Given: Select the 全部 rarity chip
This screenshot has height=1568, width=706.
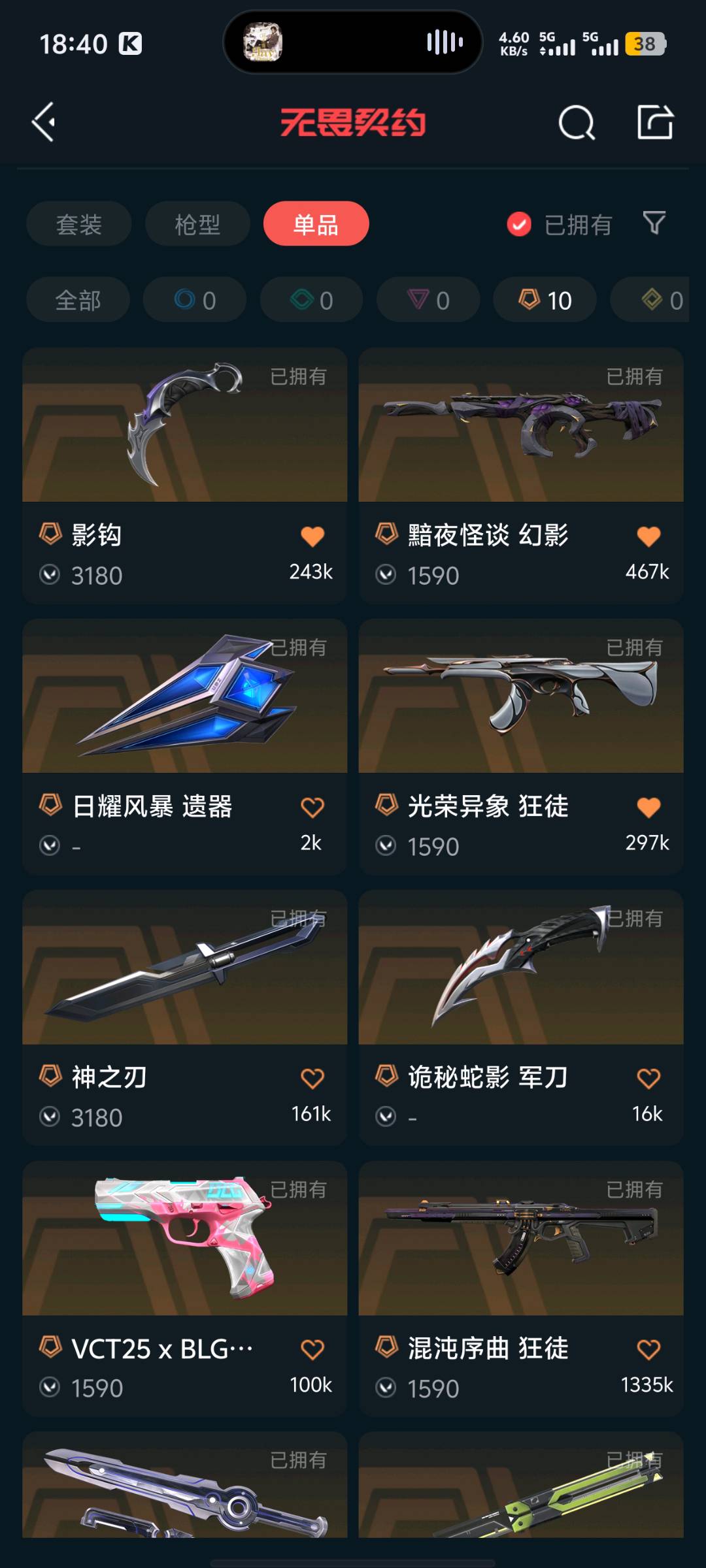Looking at the screenshot, I should pyautogui.click(x=78, y=300).
